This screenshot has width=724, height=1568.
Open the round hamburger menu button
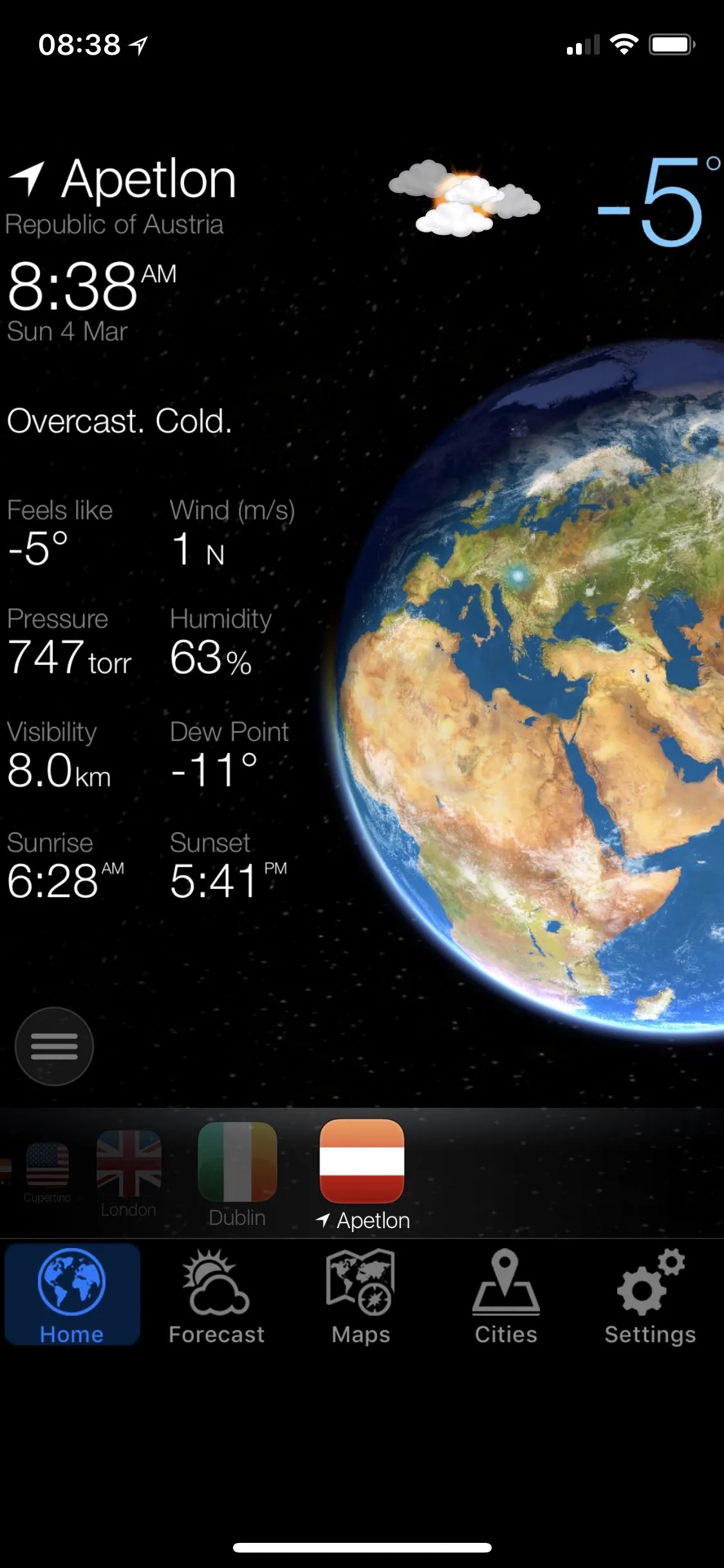point(54,1047)
